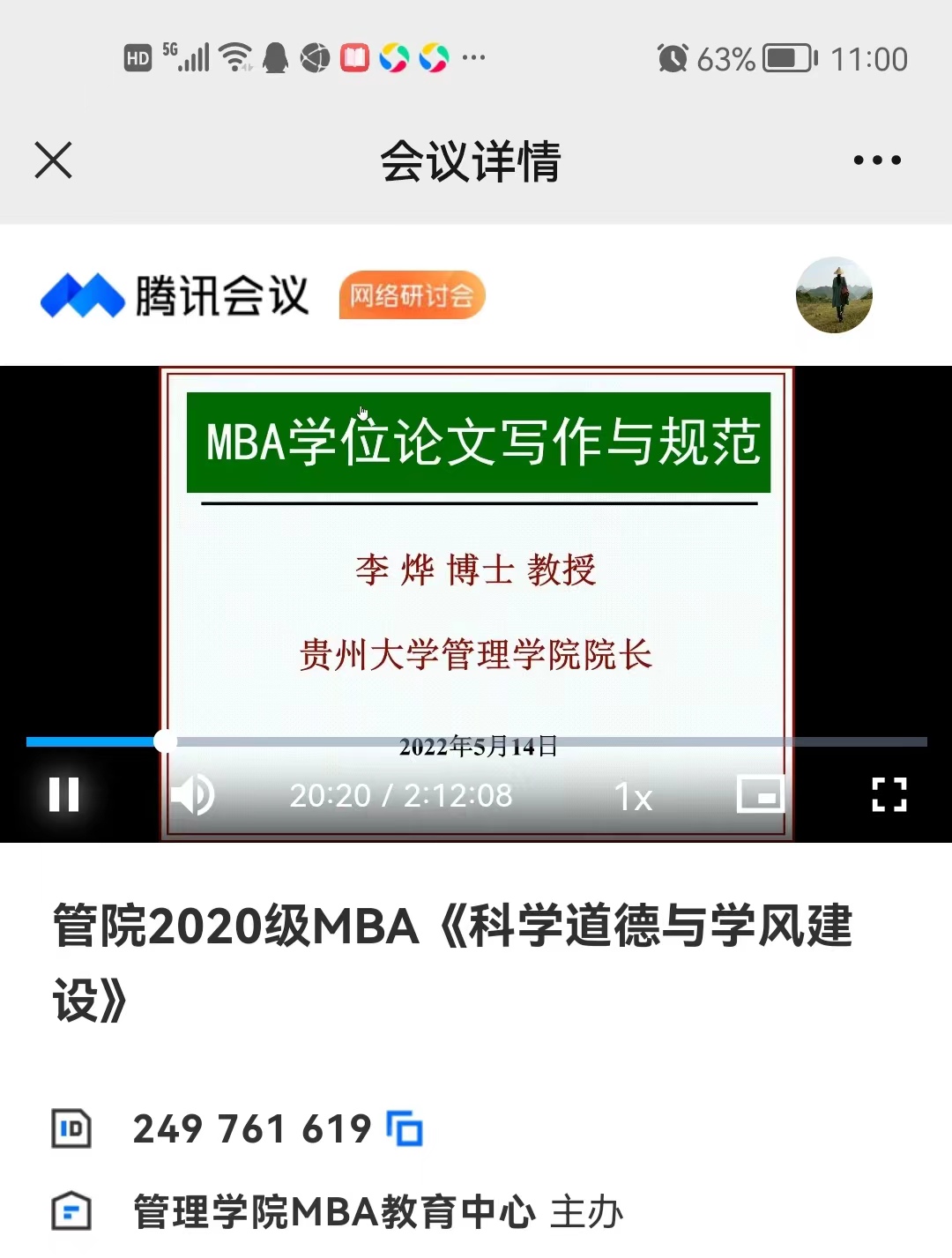Close the meeting details page
Viewport: 952px width, 1258px height.
tap(53, 160)
